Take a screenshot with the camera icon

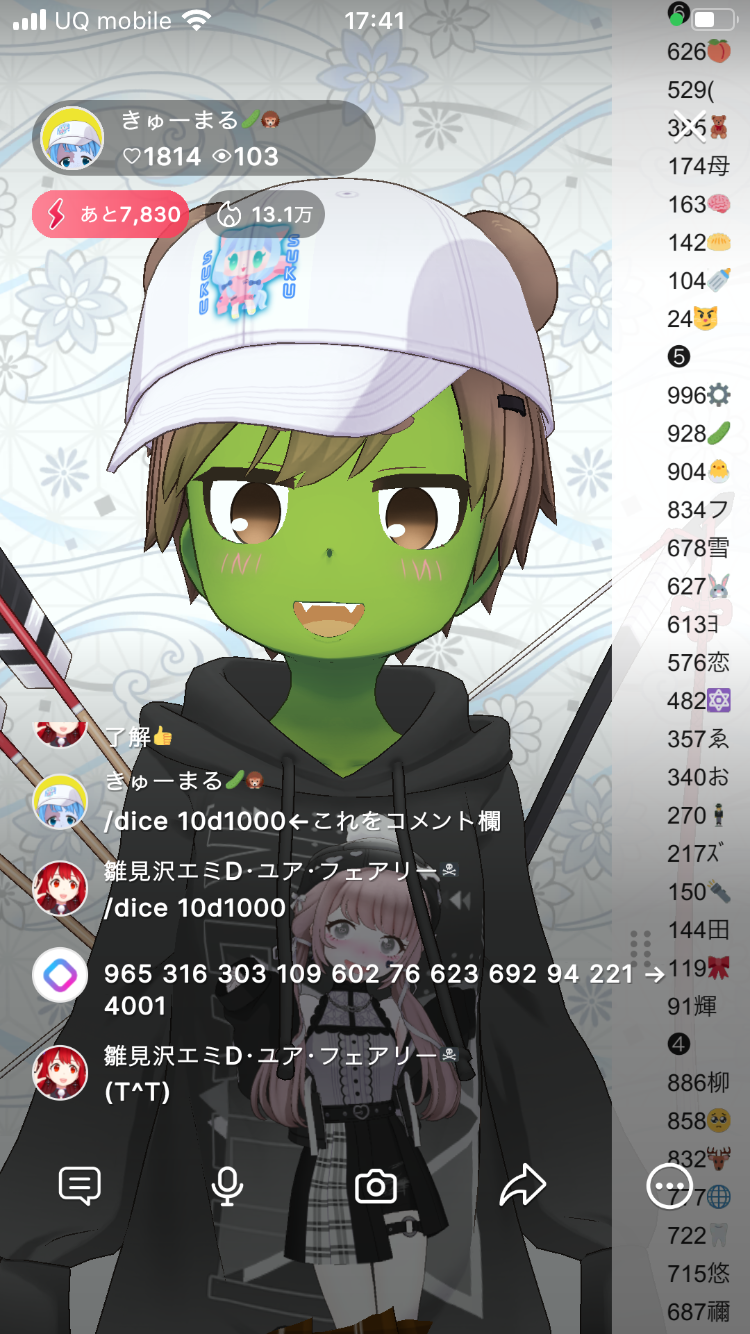[376, 1187]
